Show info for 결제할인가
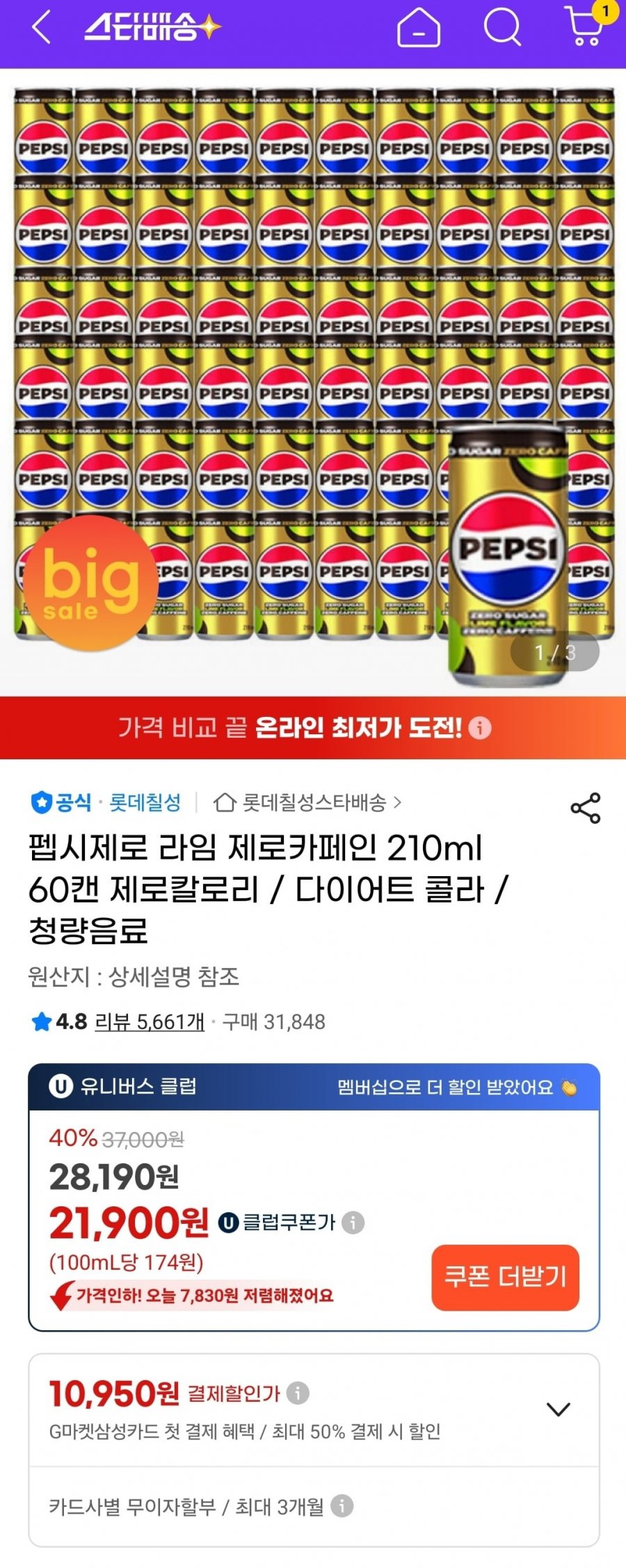The width and height of the screenshot is (626, 1568). click(298, 1393)
